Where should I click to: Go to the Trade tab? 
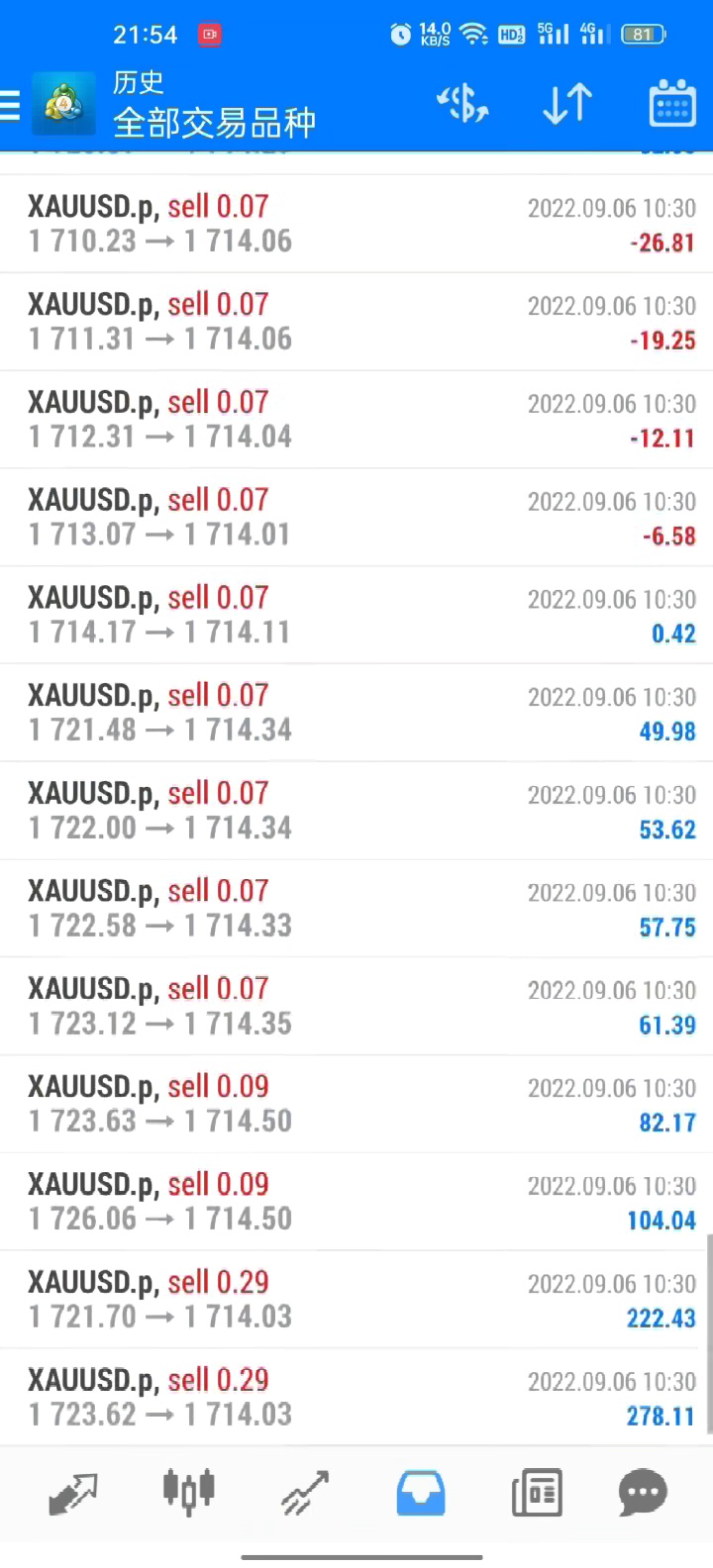[304, 1493]
